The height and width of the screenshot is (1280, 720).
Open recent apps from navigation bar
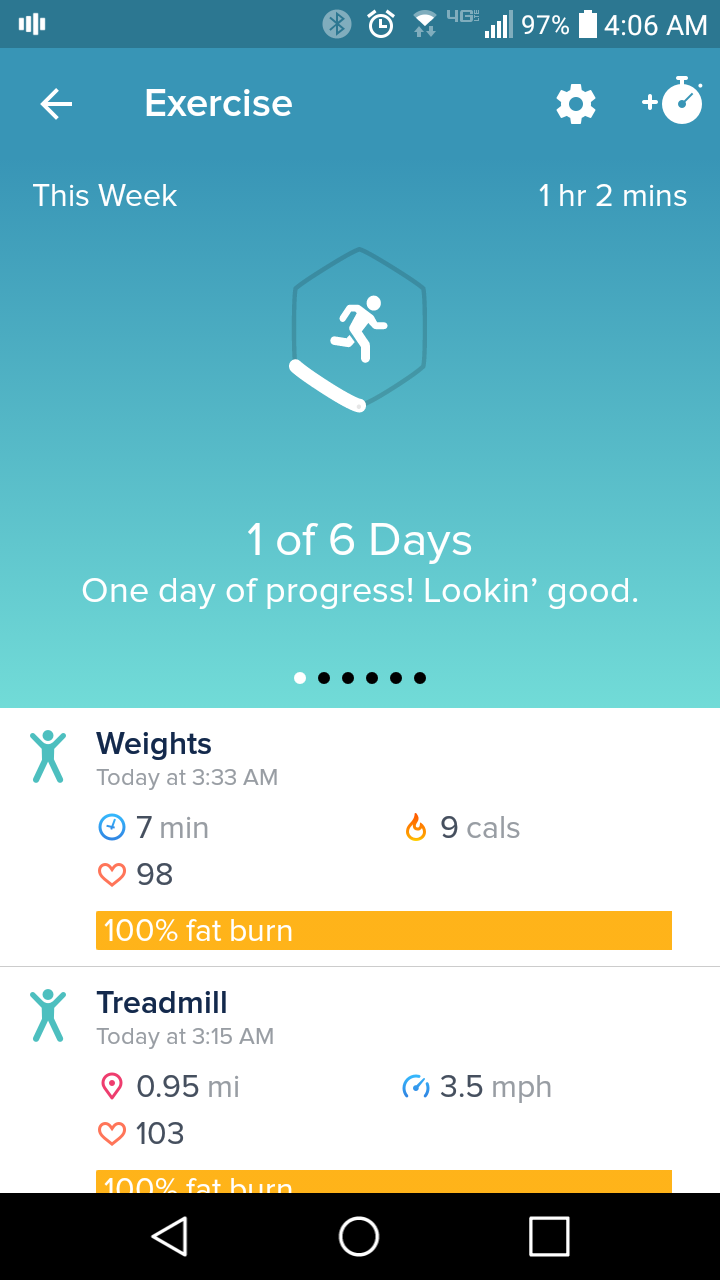click(x=549, y=1236)
